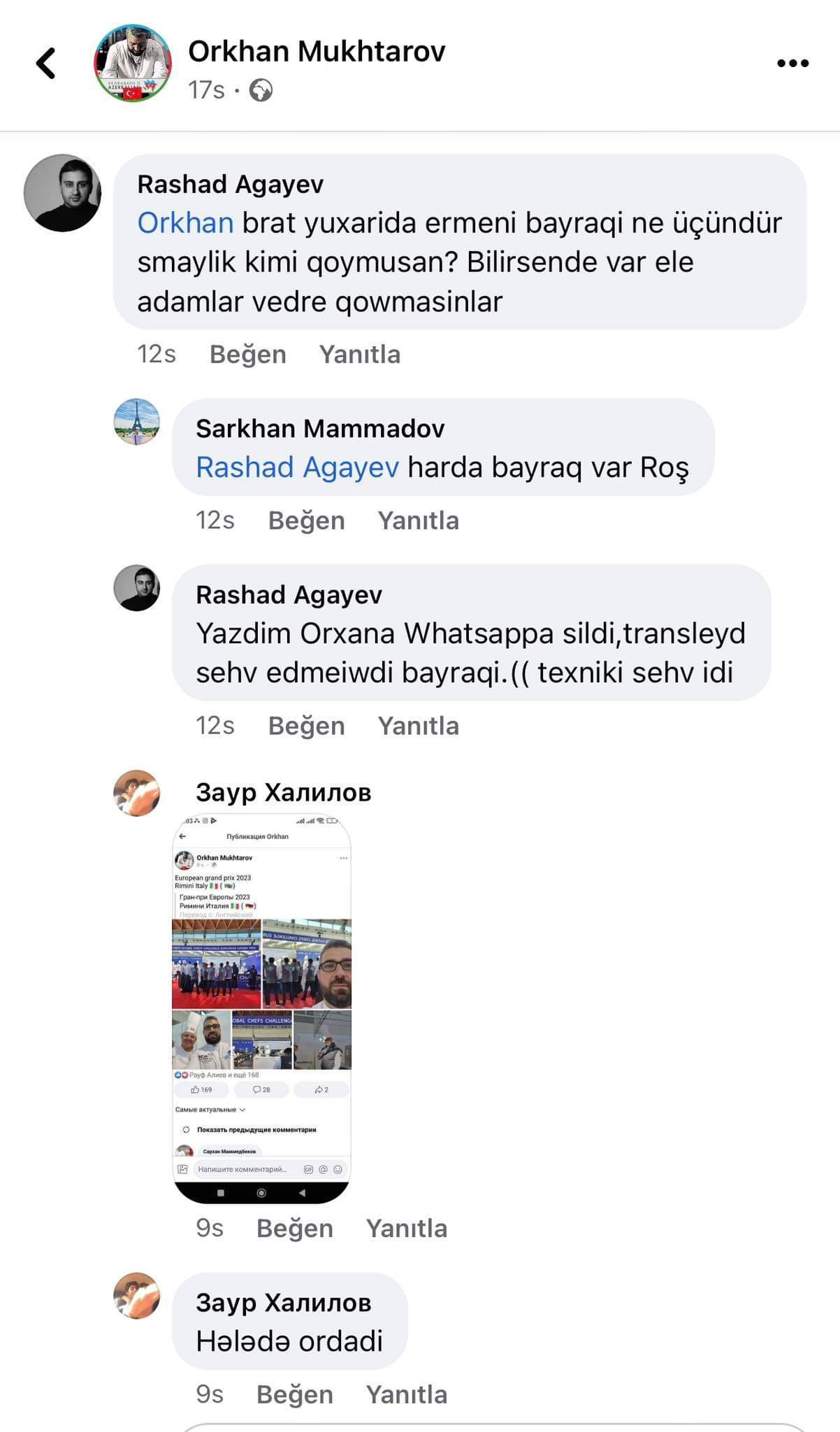Open the three-dot post options menu
The width and height of the screenshot is (840, 1432).
pyautogui.click(x=792, y=64)
